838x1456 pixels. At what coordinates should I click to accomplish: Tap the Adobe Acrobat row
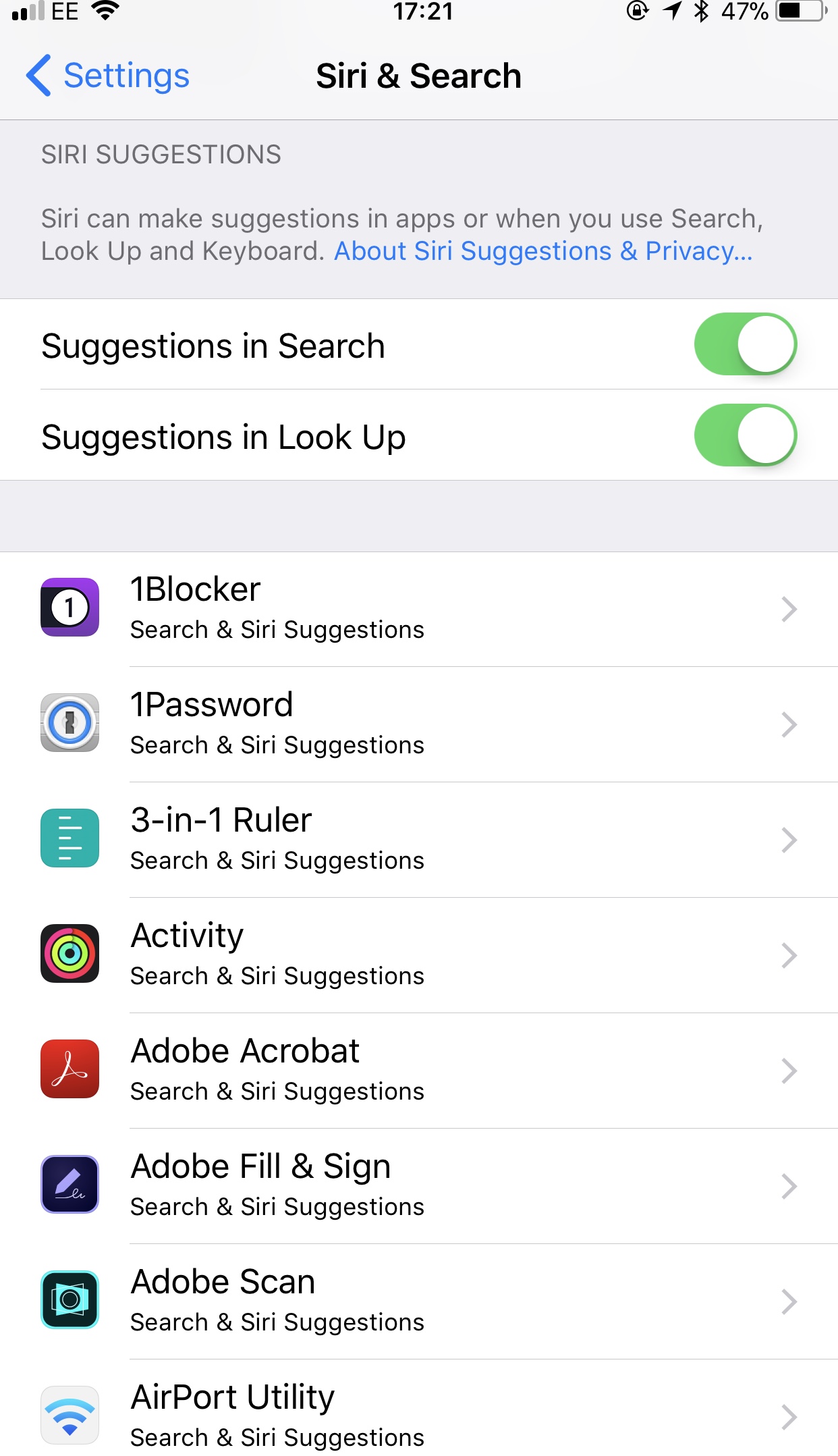point(419,1071)
